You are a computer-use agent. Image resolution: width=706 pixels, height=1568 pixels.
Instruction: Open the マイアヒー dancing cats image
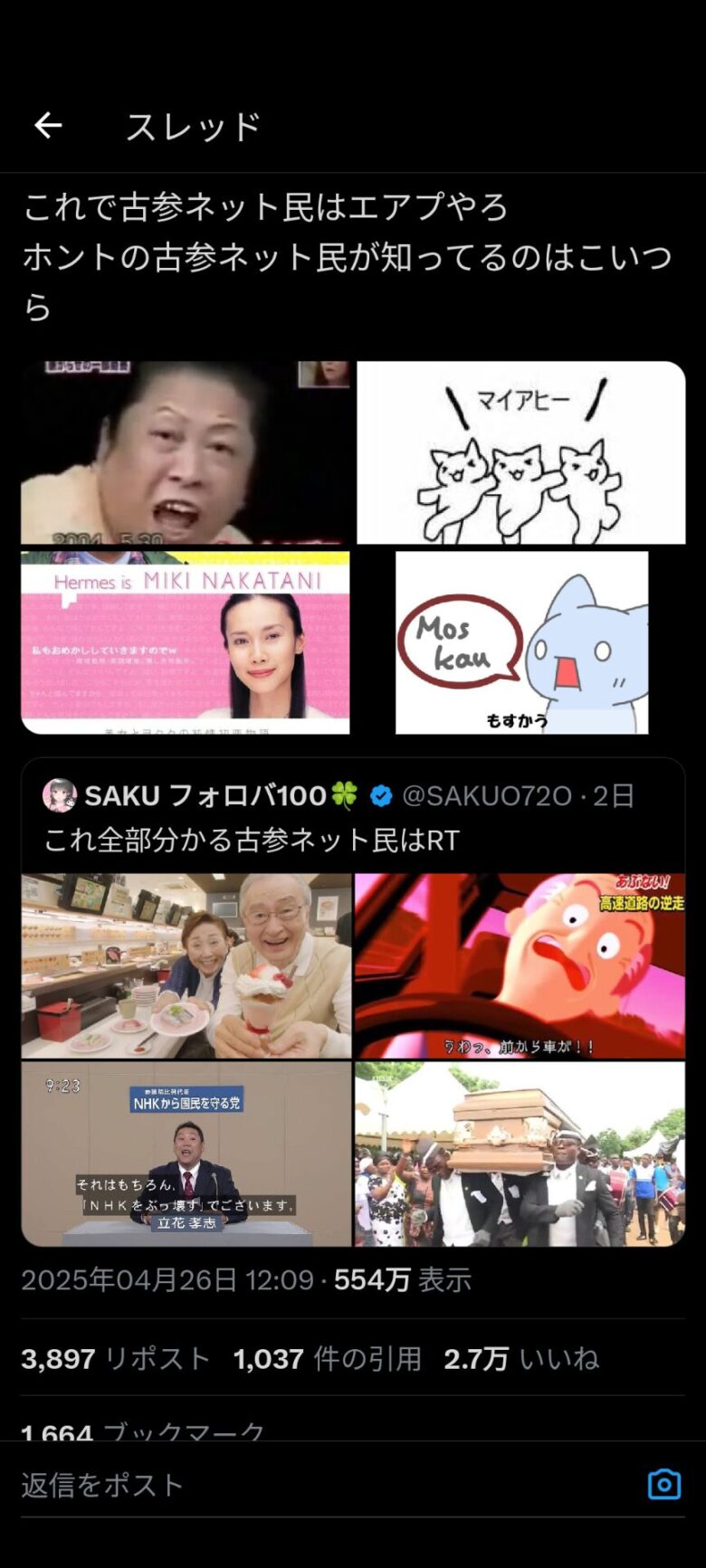tap(520, 452)
